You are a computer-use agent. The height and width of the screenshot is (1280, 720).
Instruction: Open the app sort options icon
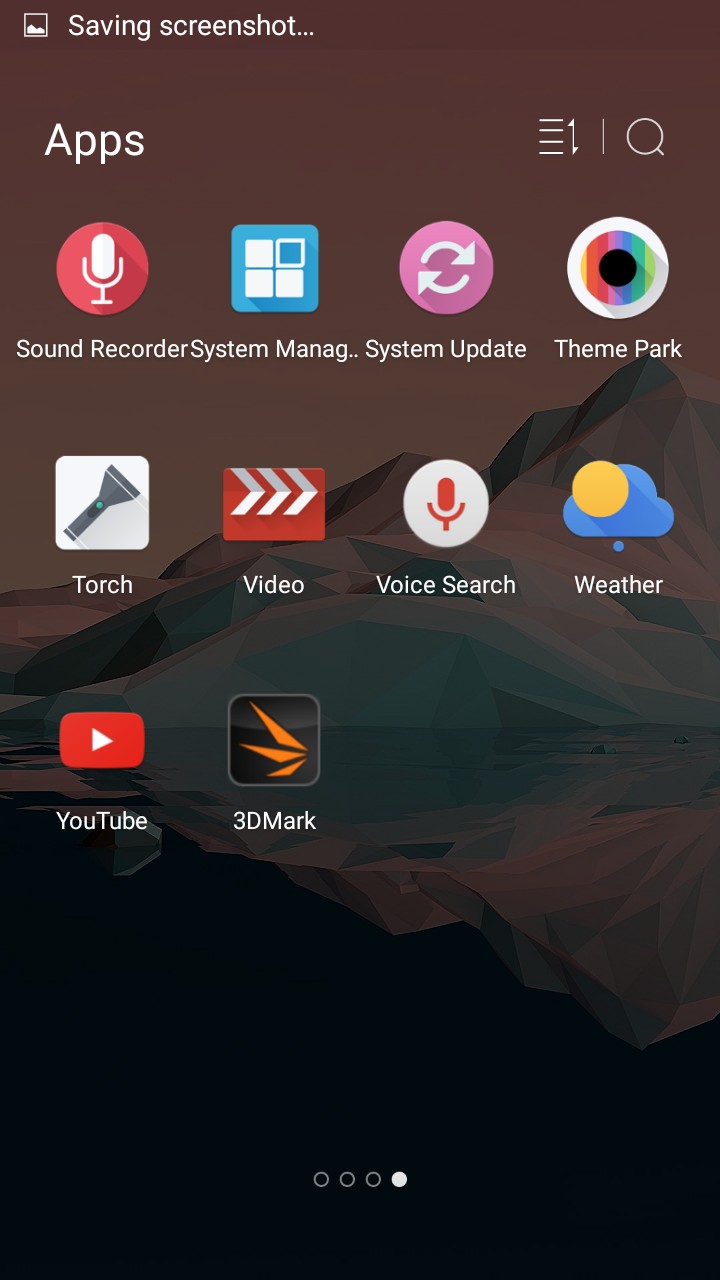(559, 137)
